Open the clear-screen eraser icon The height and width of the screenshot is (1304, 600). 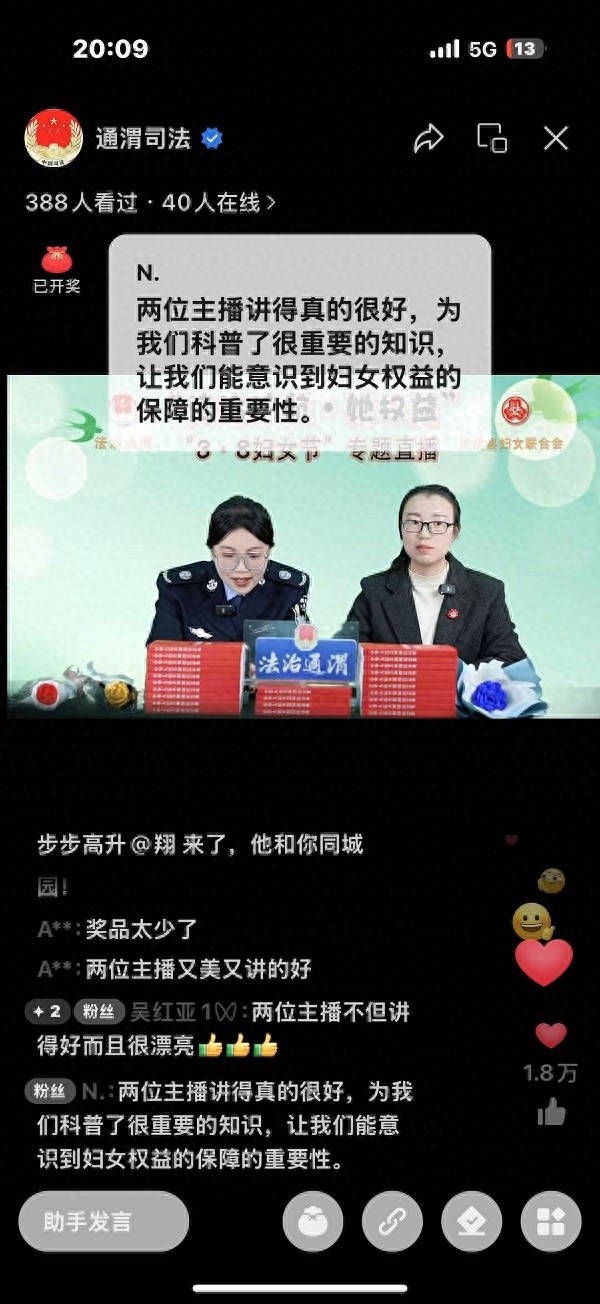click(471, 1222)
